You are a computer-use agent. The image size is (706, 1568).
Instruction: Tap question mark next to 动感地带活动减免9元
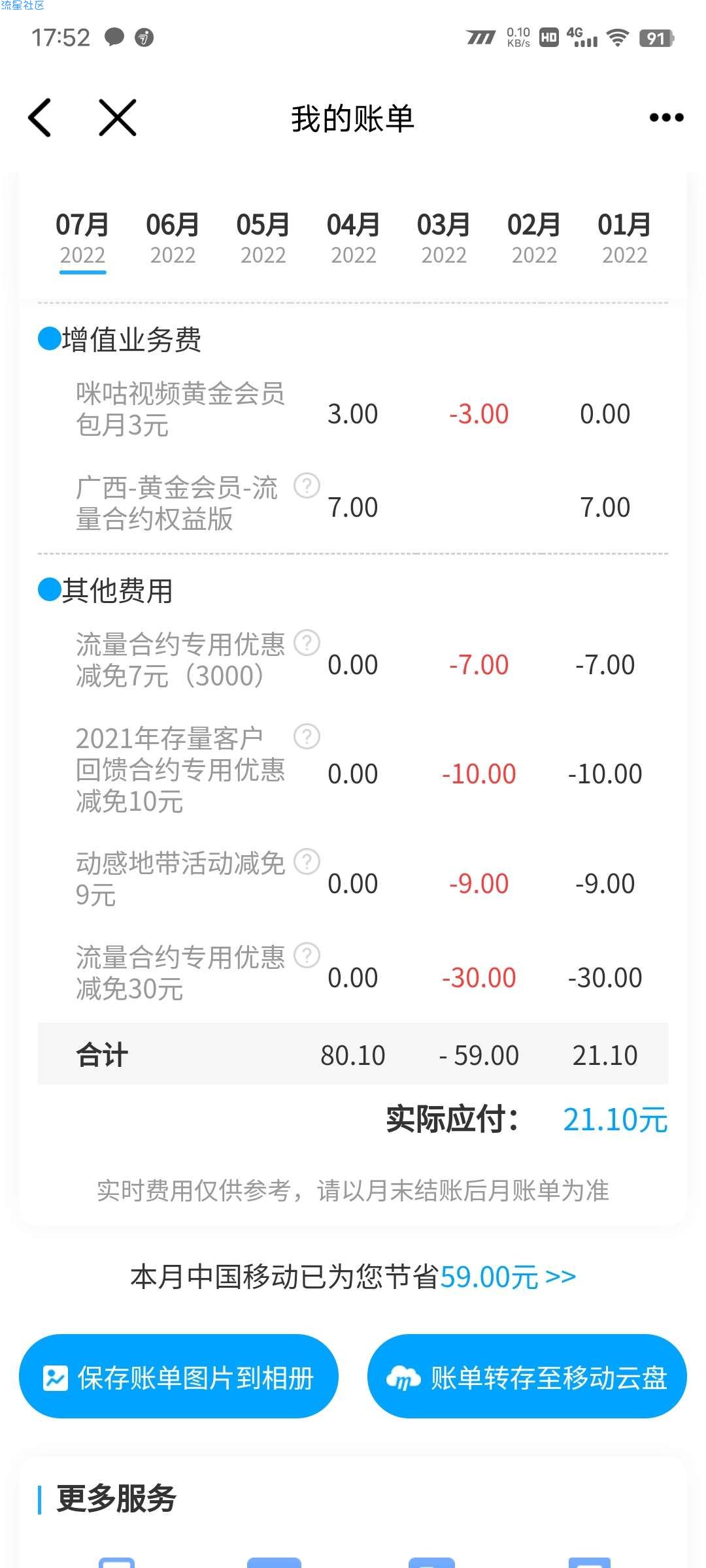click(x=307, y=862)
